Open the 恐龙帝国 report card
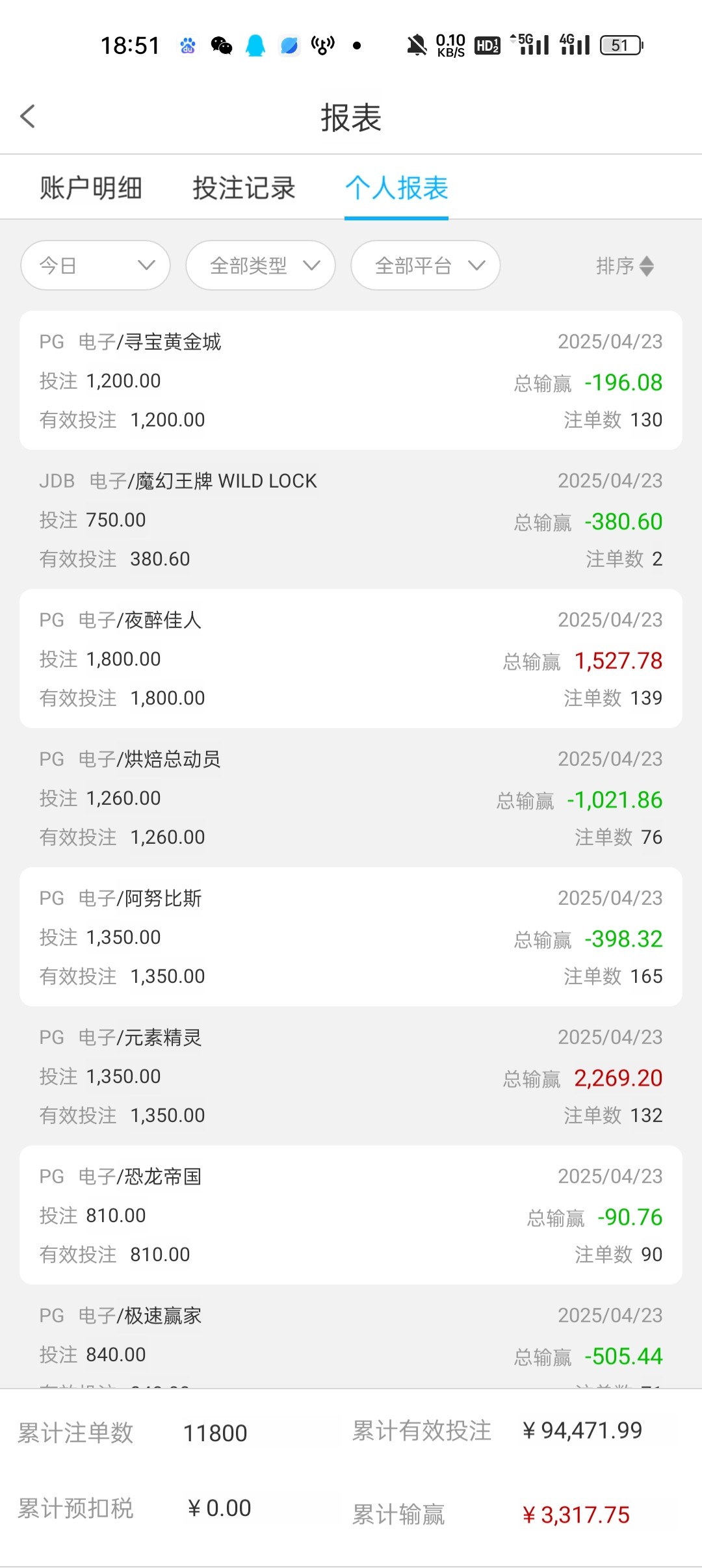The height and width of the screenshot is (1568, 702). coord(351,1215)
